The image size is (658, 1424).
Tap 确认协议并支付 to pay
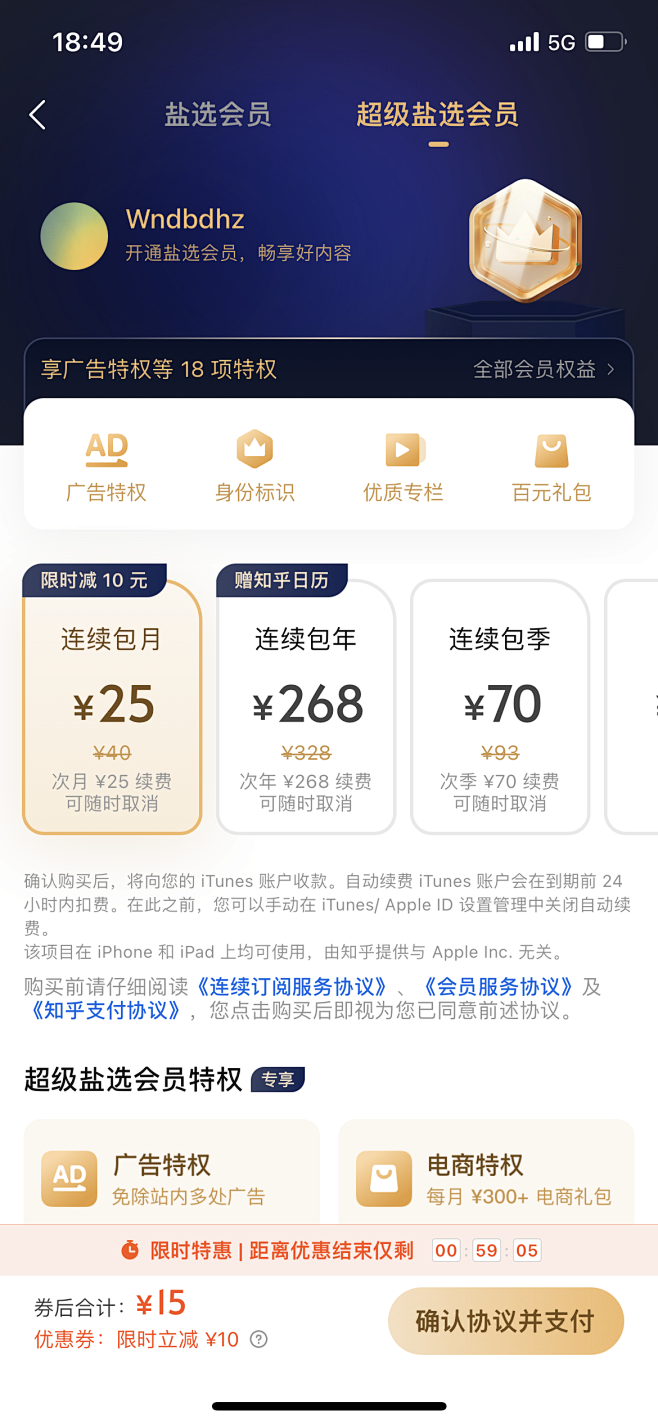click(505, 1321)
